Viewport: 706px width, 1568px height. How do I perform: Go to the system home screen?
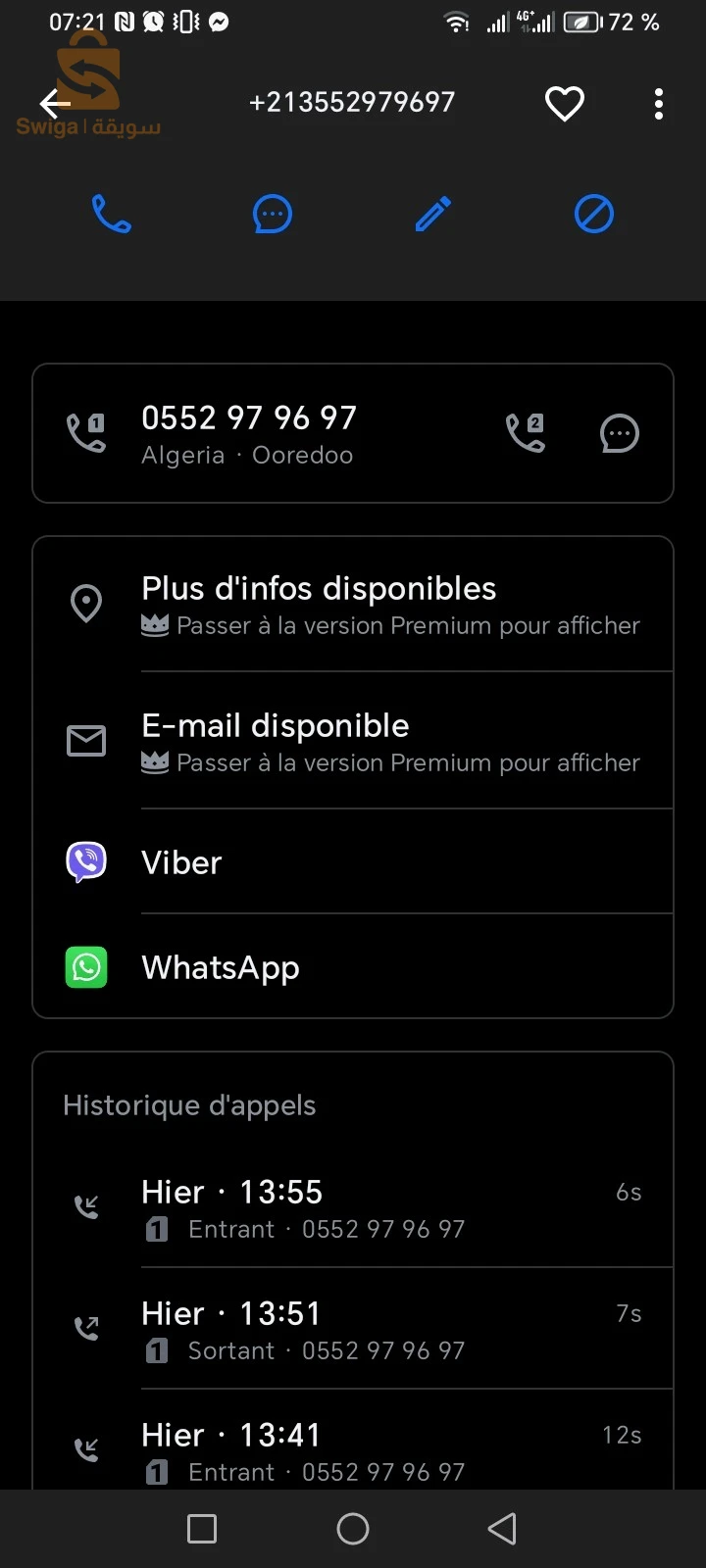point(353,1529)
